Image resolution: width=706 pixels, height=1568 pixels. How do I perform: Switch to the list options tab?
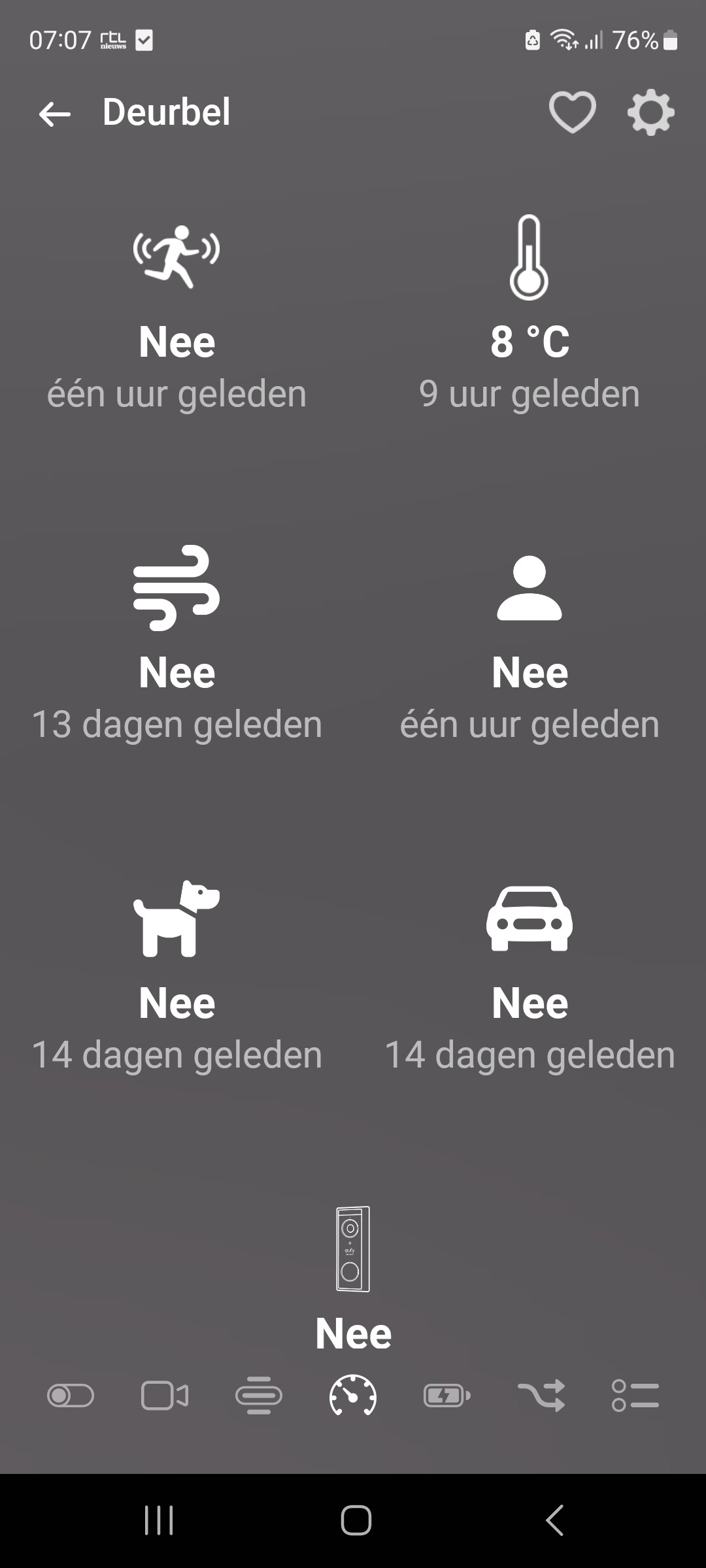[x=635, y=1396]
